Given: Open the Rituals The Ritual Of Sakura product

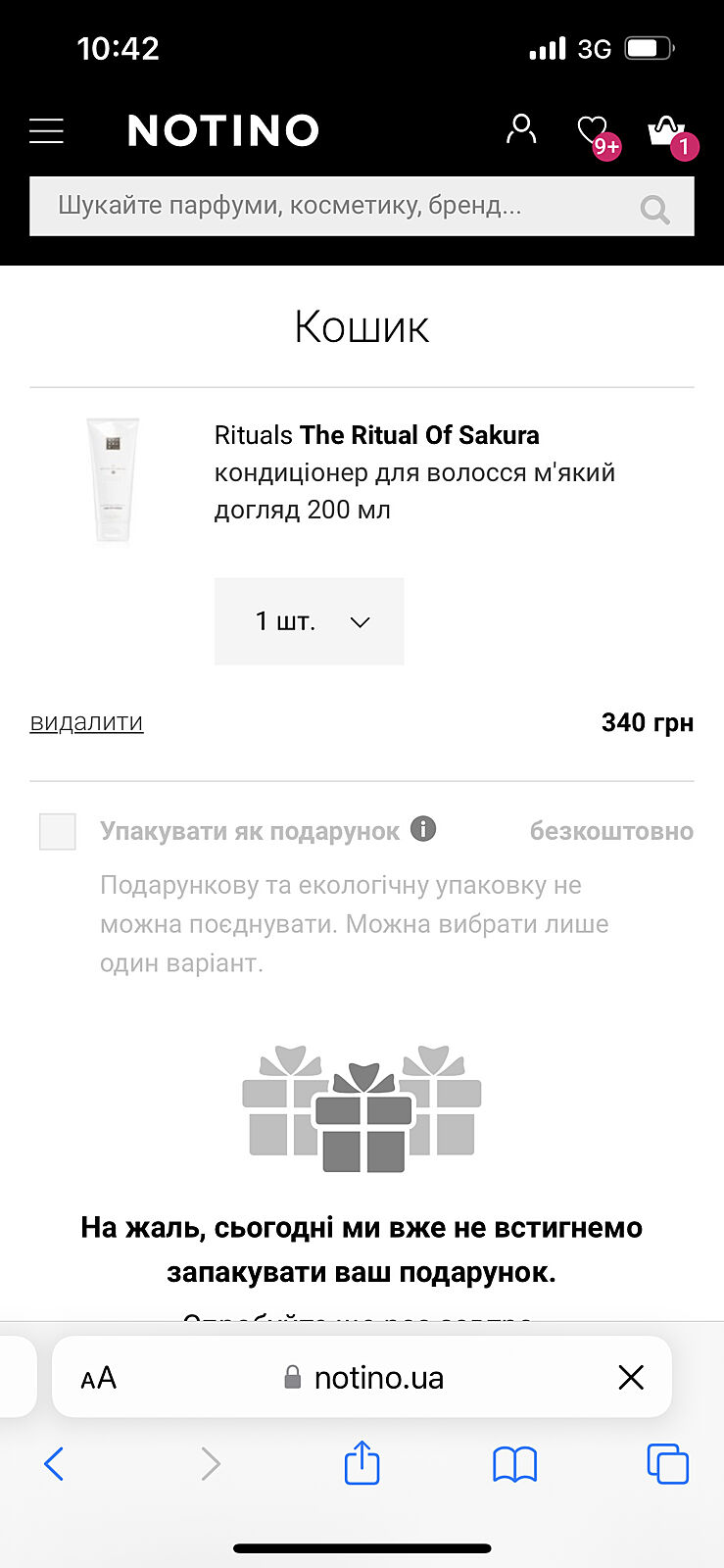Looking at the screenshot, I should (x=376, y=435).
